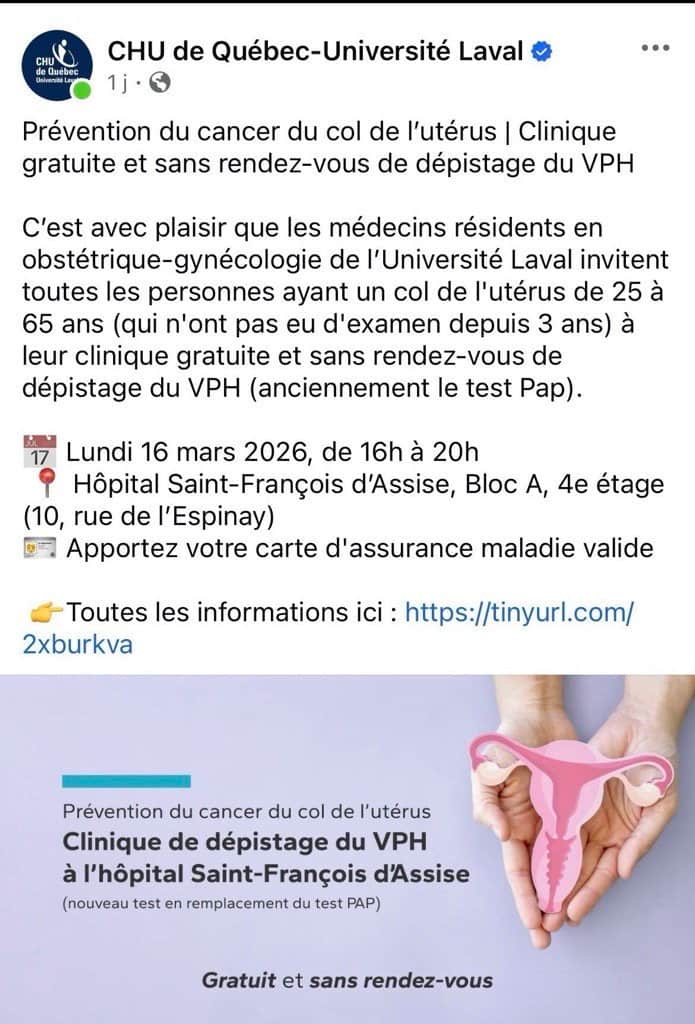695x1024 pixels.
Task: Visit the CHU de Québec-Université Laval page name
Action: (x=314, y=52)
